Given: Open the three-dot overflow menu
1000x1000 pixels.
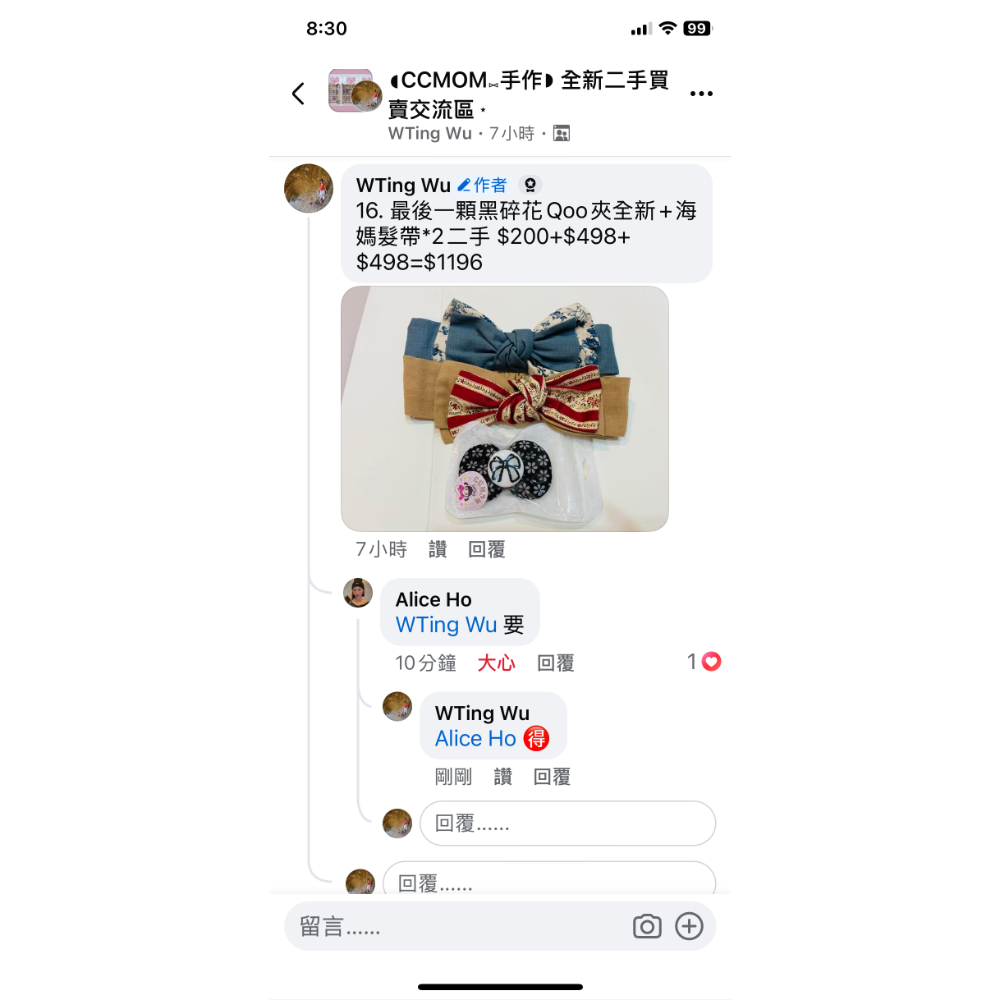Looking at the screenshot, I should click(x=701, y=94).
